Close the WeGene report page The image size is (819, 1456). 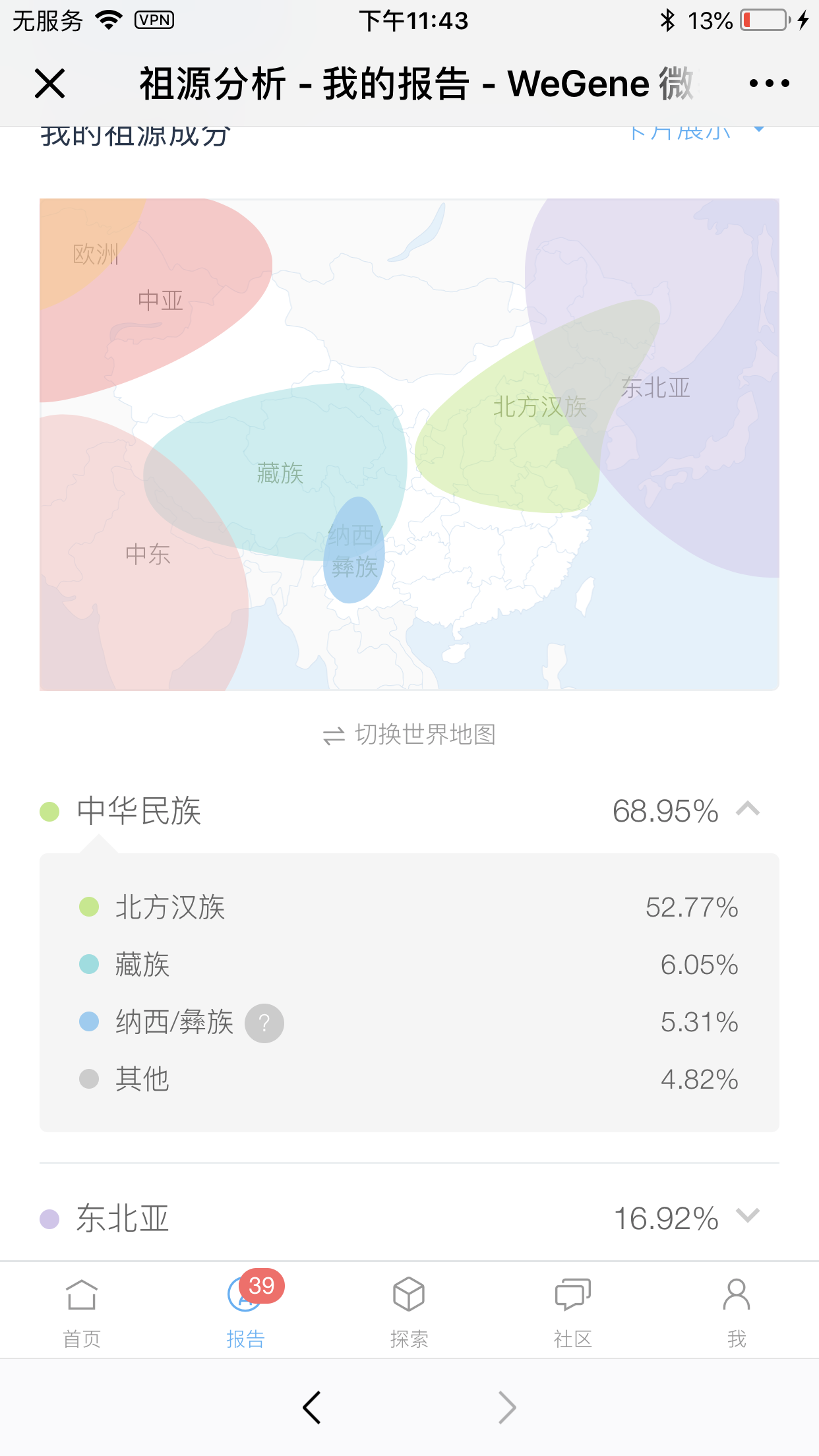49,84
